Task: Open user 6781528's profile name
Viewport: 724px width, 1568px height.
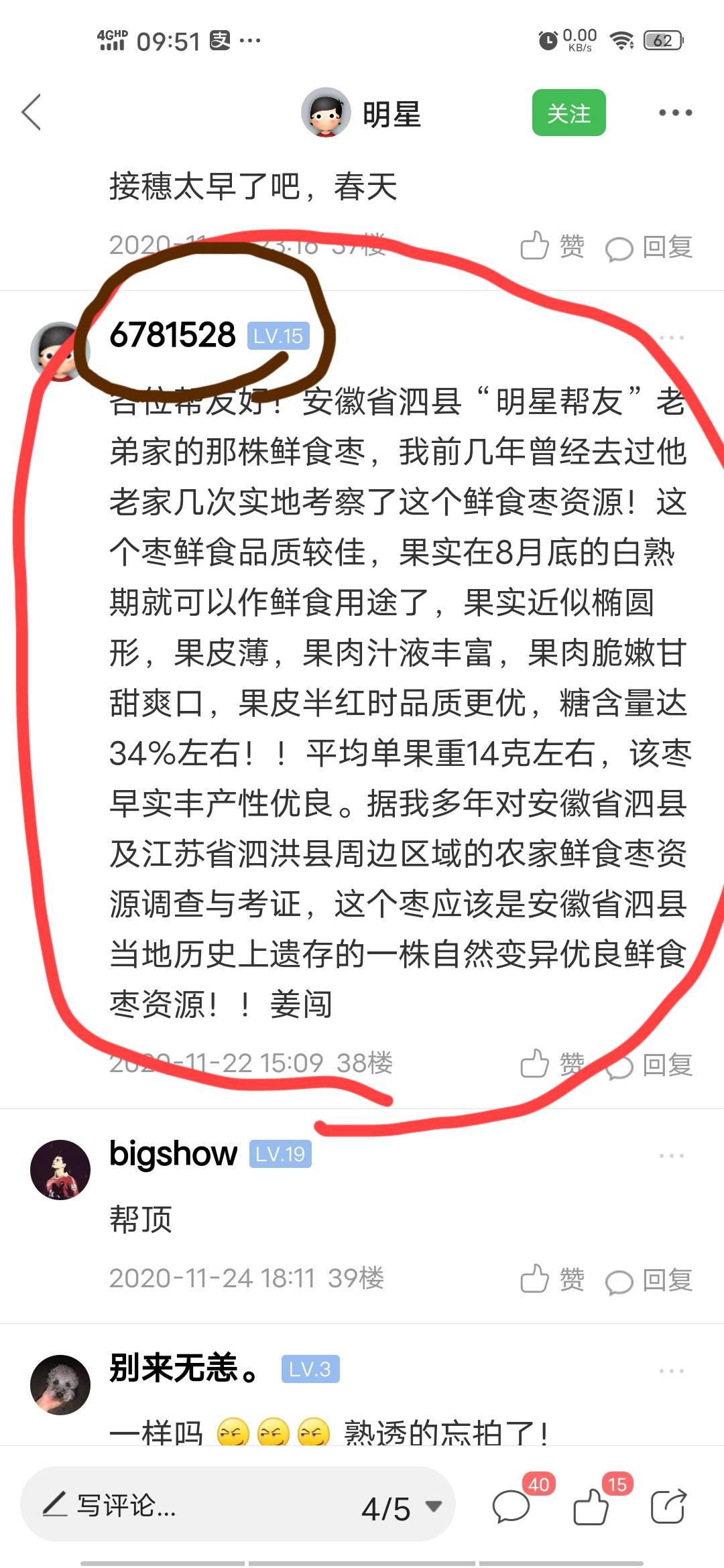Action: [x=172, y=334]
